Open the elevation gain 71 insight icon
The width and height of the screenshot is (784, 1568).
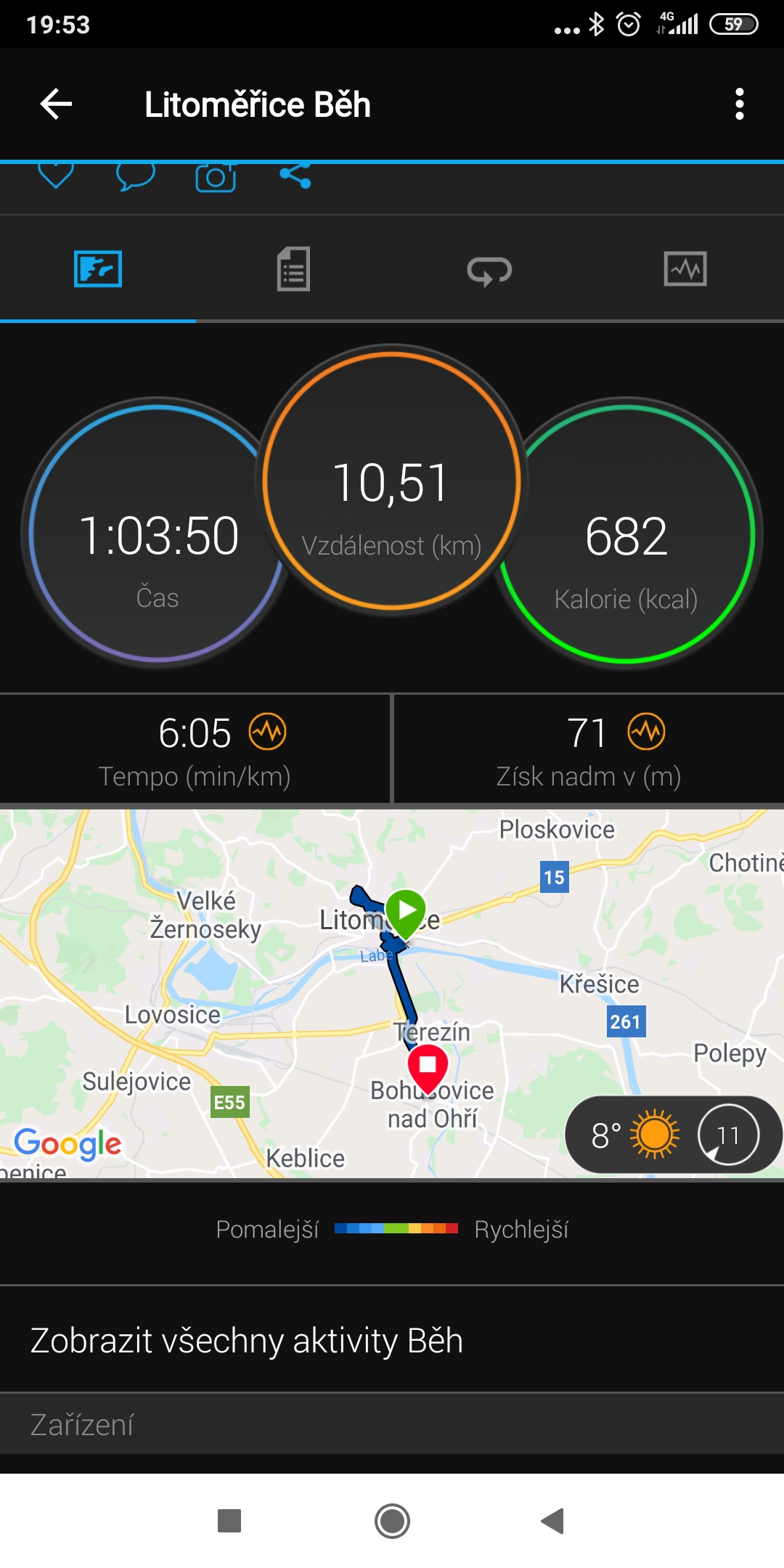click(646, 732)
